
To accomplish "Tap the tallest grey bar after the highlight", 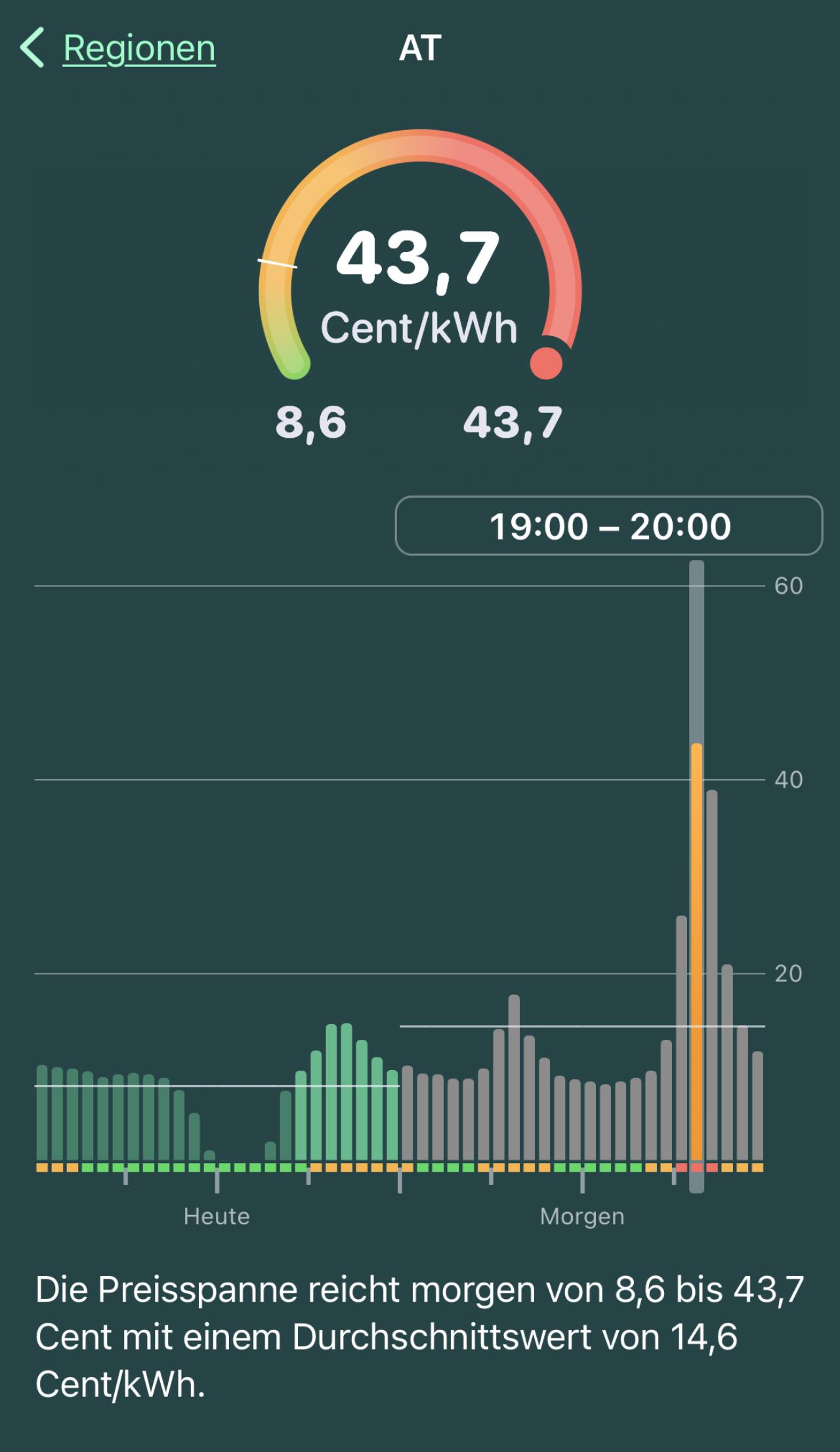I will coord(712,975).
